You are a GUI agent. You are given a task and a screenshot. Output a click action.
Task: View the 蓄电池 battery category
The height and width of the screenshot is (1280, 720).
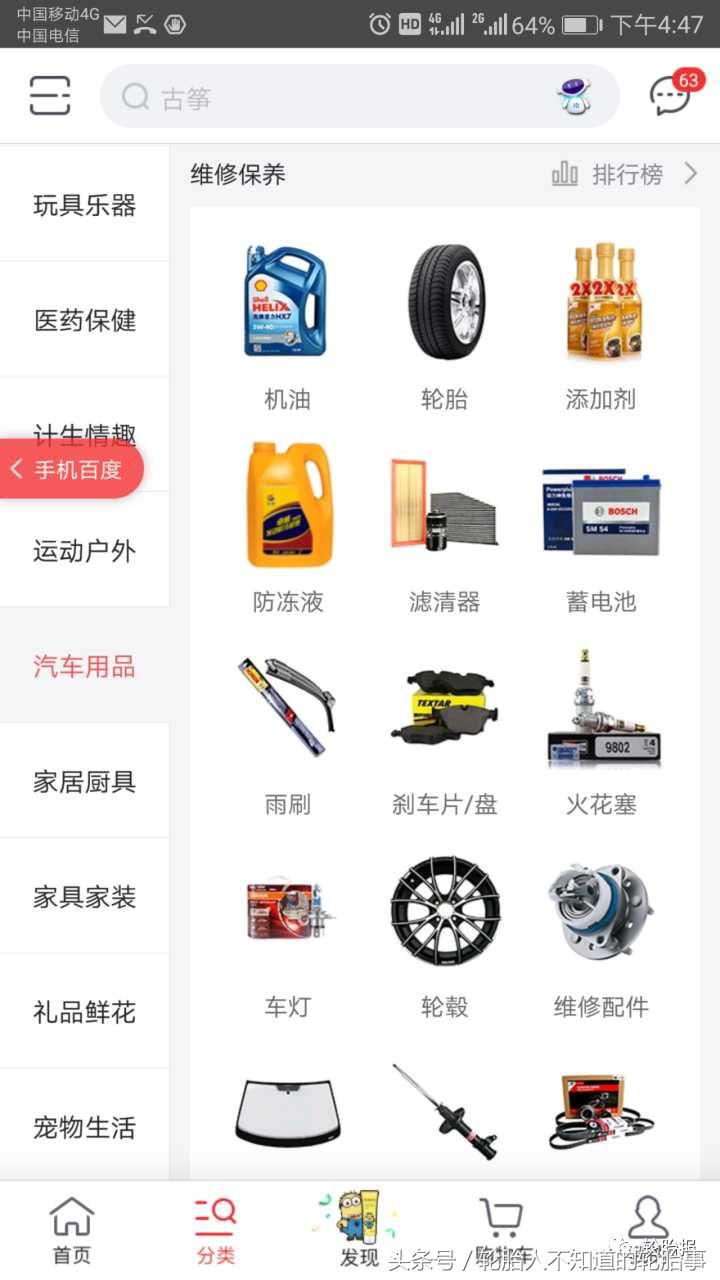[x=601, y=530]
